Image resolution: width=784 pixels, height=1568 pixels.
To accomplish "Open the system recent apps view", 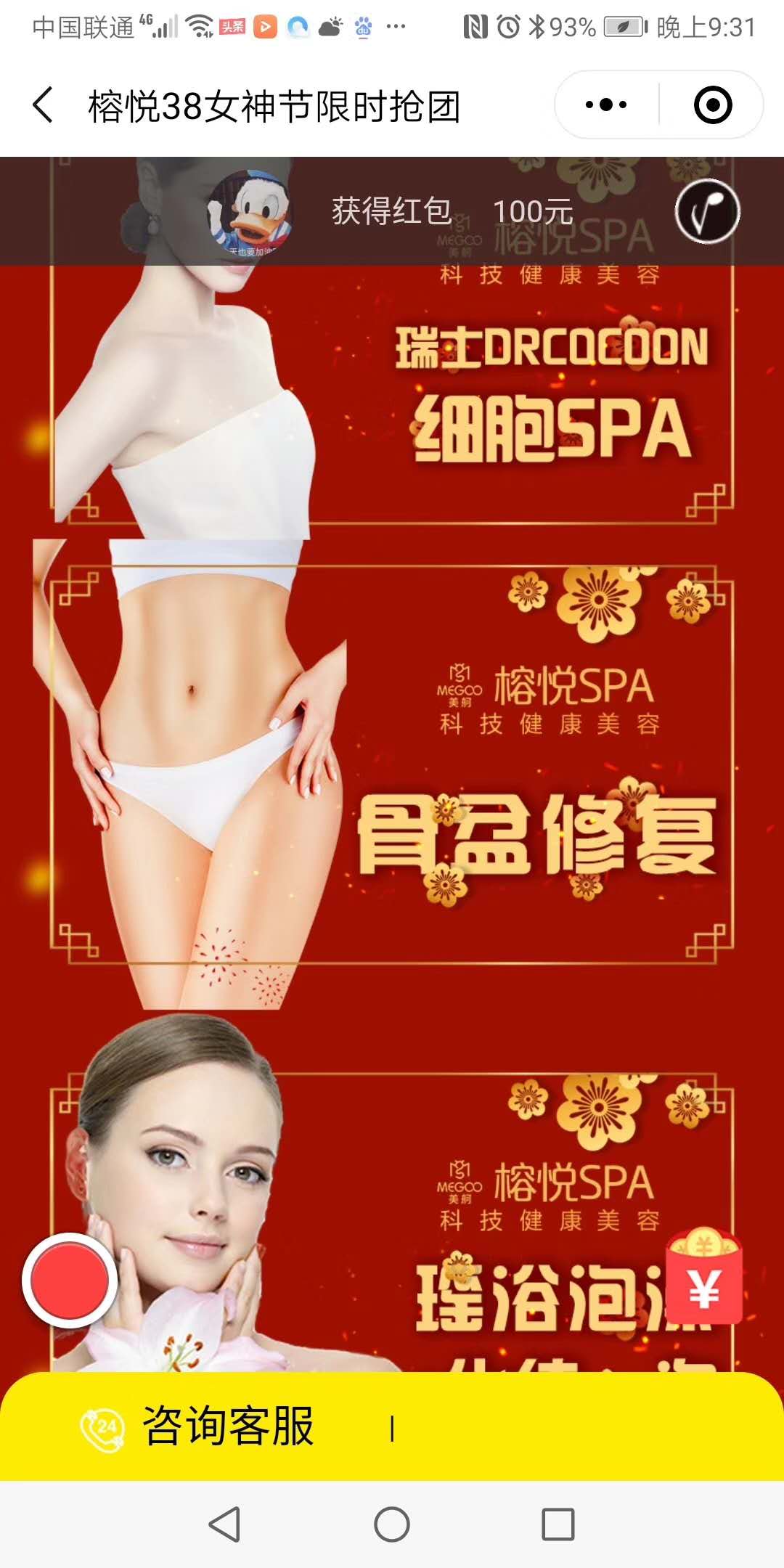I will [x=558, y=1524].
